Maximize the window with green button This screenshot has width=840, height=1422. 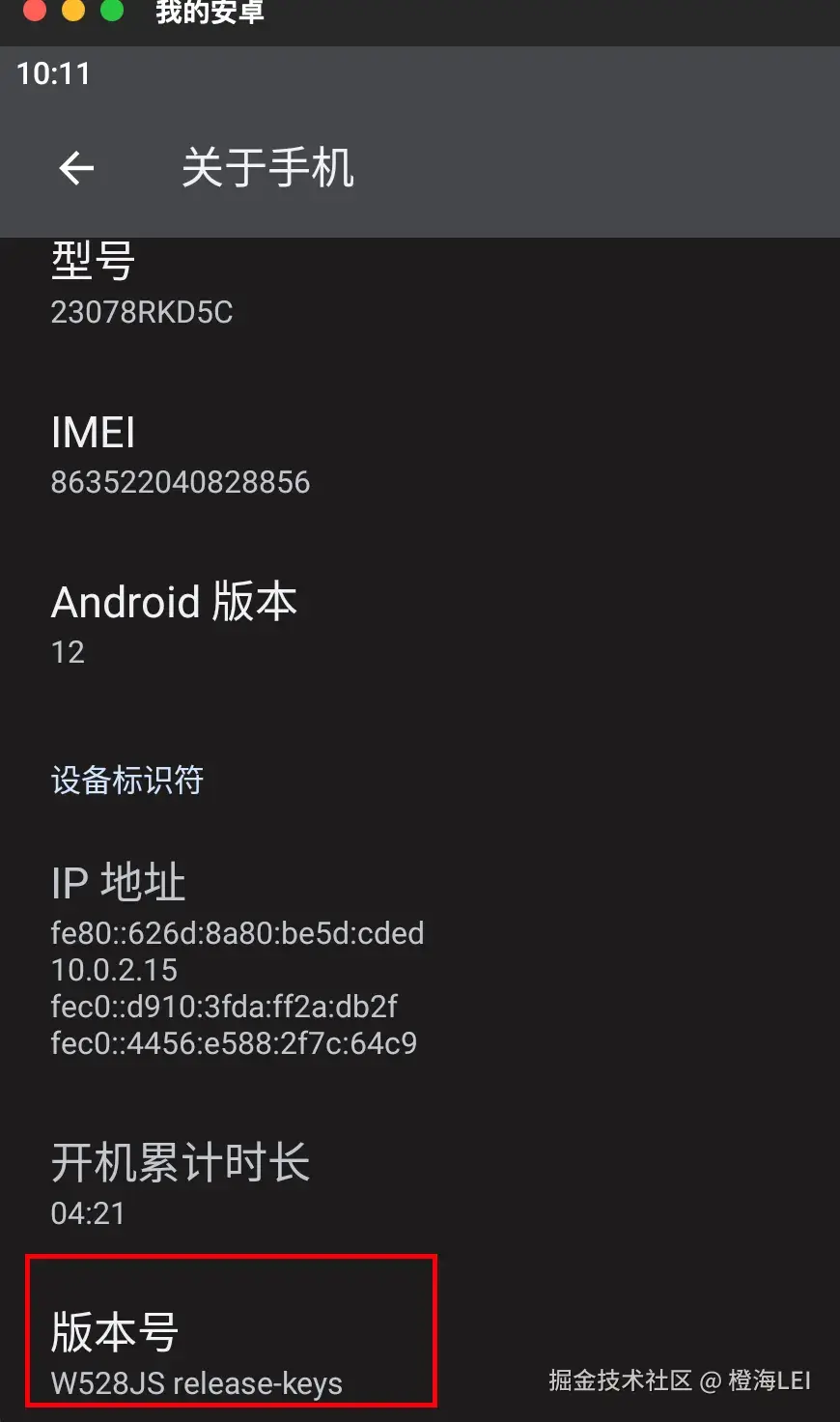pos(112,11)
